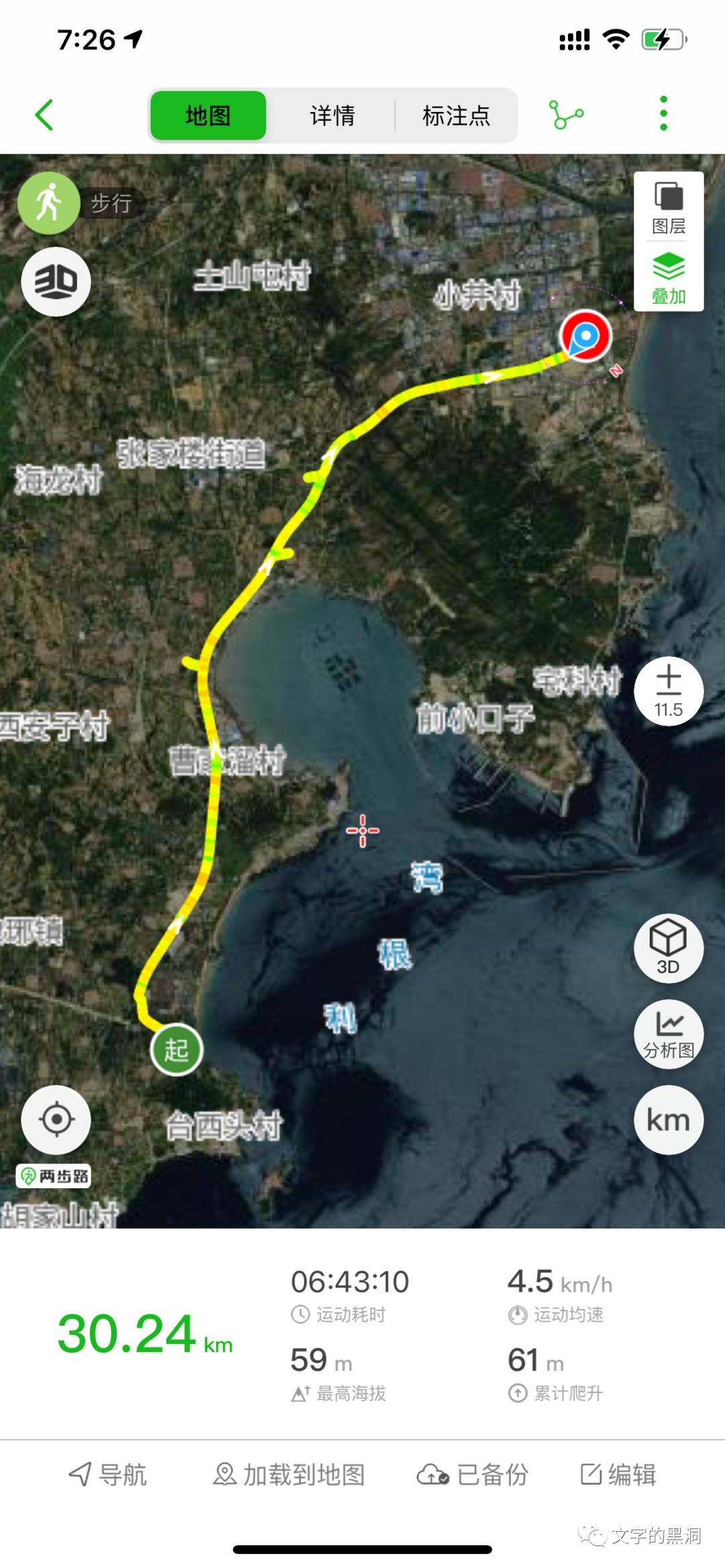725x1568 pixels.
Task: Start 导航 navigation for this track
Action: [x=108, y=1475]
